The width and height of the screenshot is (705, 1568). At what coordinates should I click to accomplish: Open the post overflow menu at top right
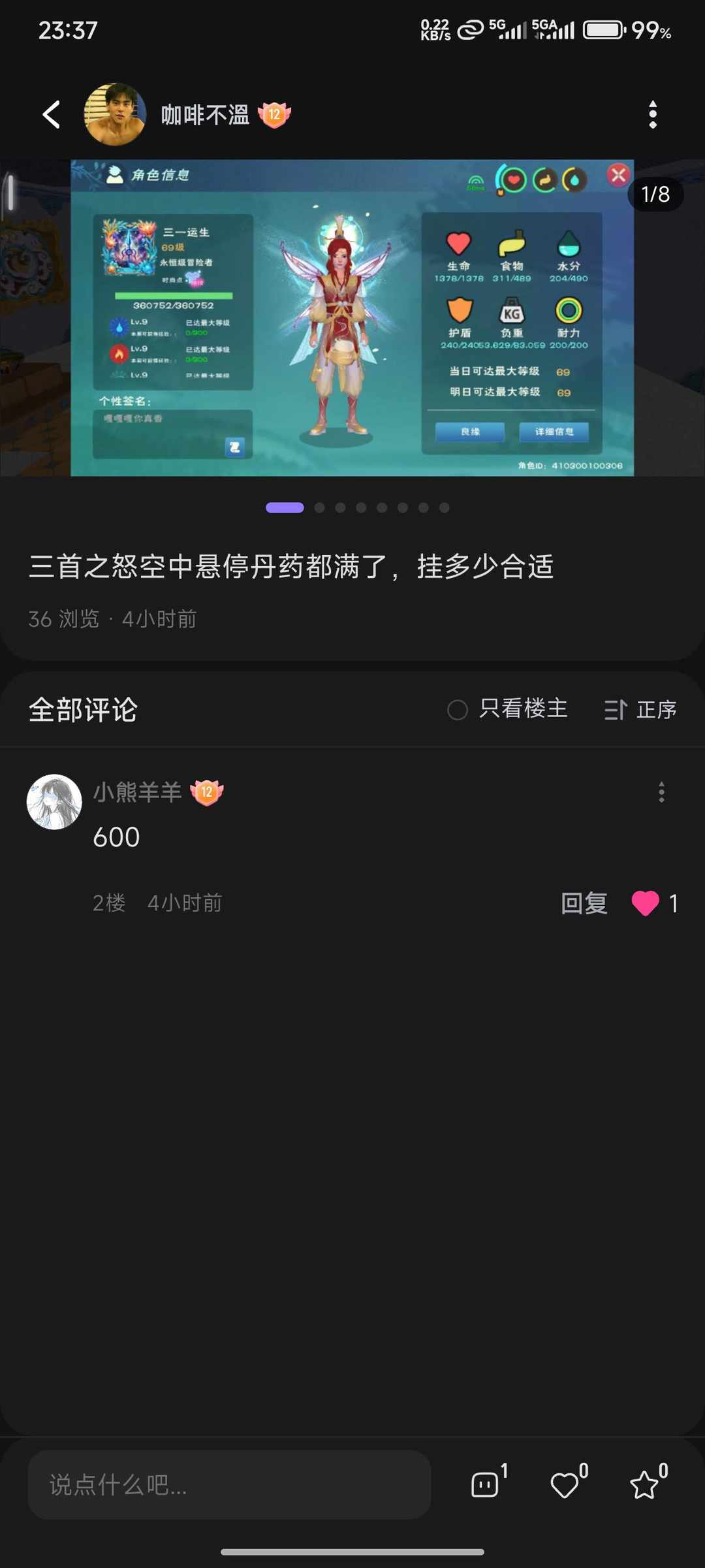pos(653,114)
